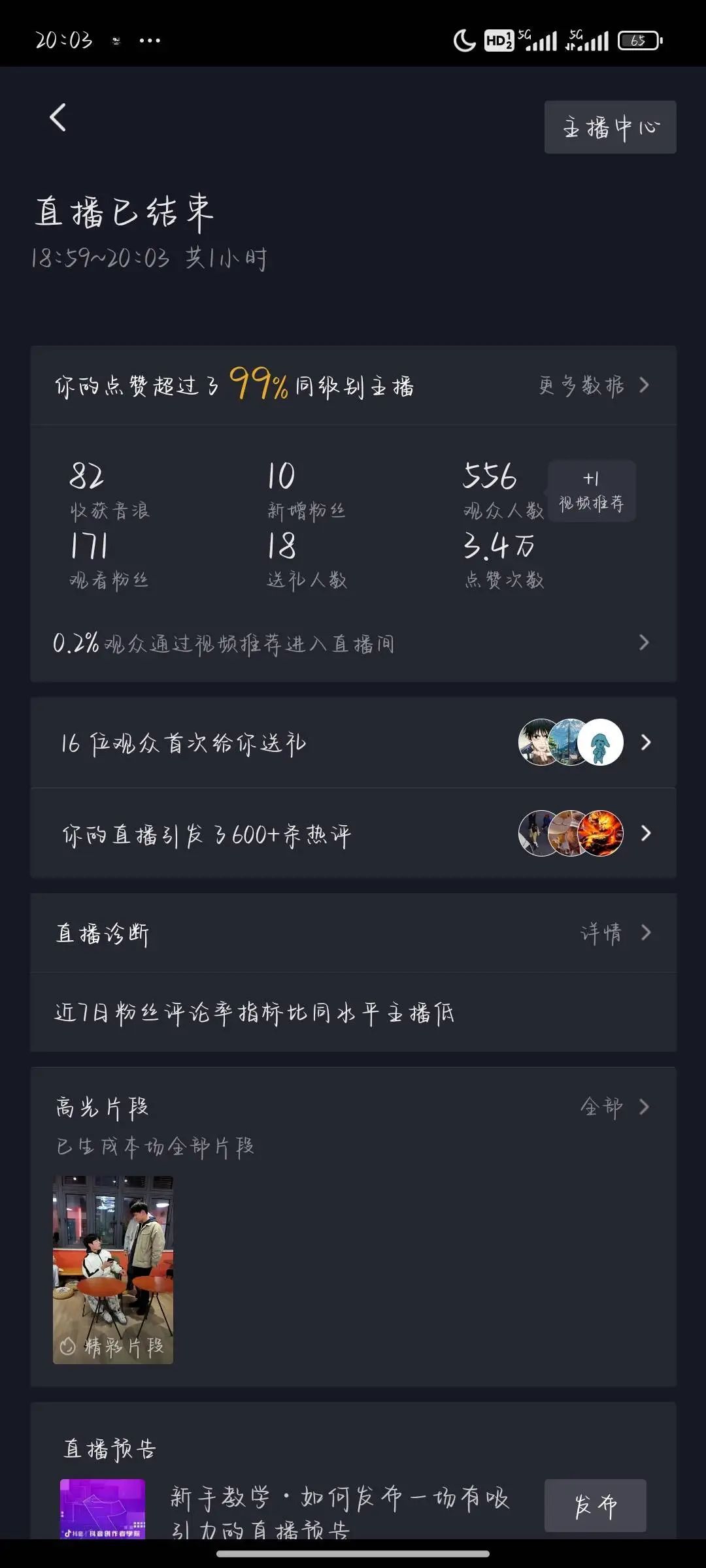Screen dimensions: 706x1568
Task: Open the 600+条热评 comments row
Action: [x=353, y=834]
